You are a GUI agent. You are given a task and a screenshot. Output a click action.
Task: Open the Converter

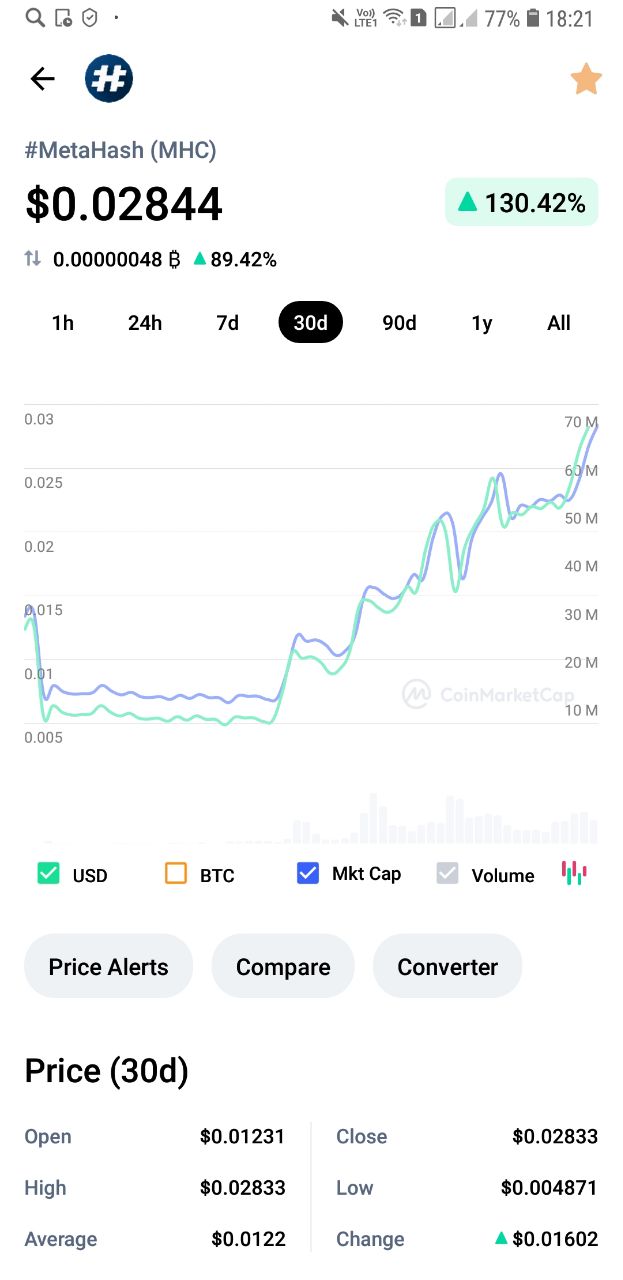tap(447, 967)
